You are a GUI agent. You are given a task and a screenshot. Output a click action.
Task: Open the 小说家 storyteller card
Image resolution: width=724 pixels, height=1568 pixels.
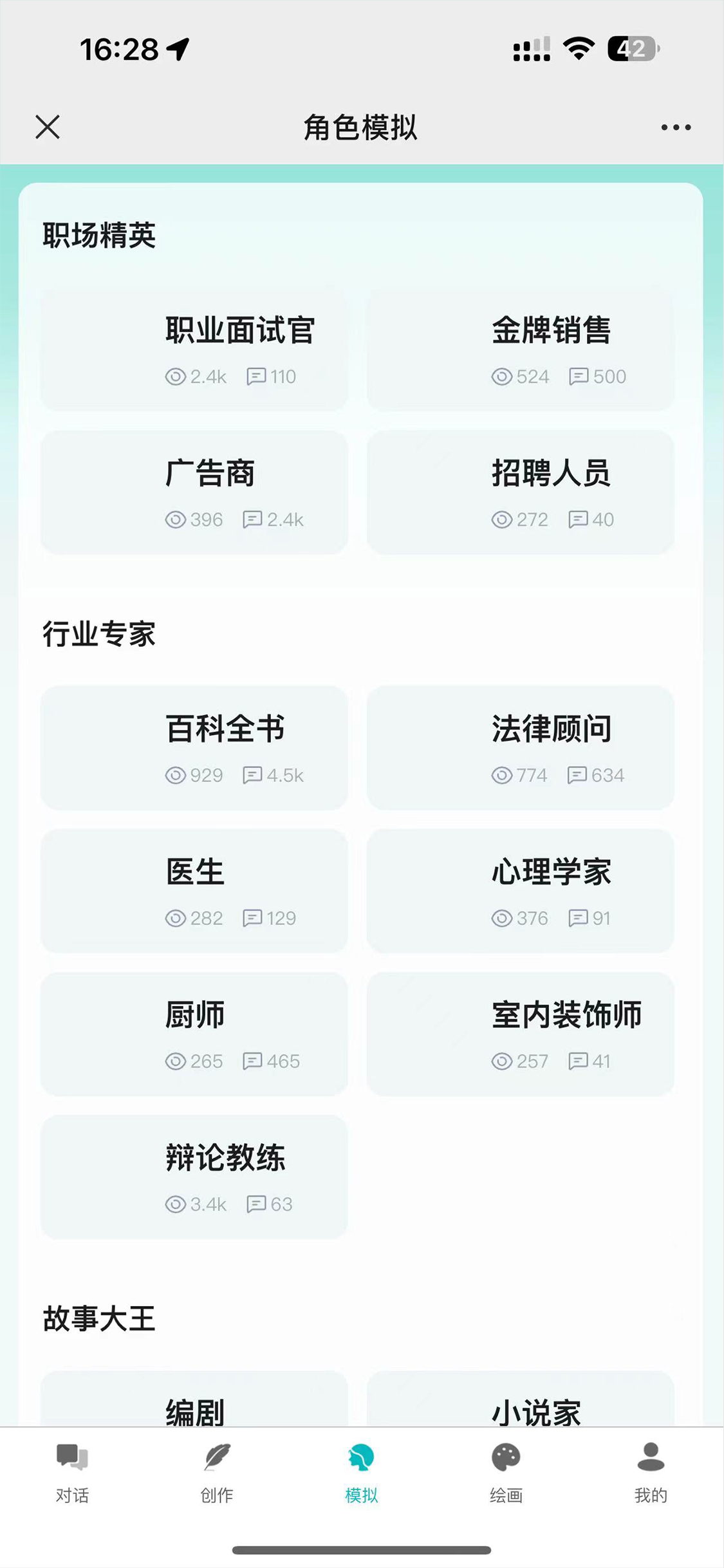(x=520, y=1398)
